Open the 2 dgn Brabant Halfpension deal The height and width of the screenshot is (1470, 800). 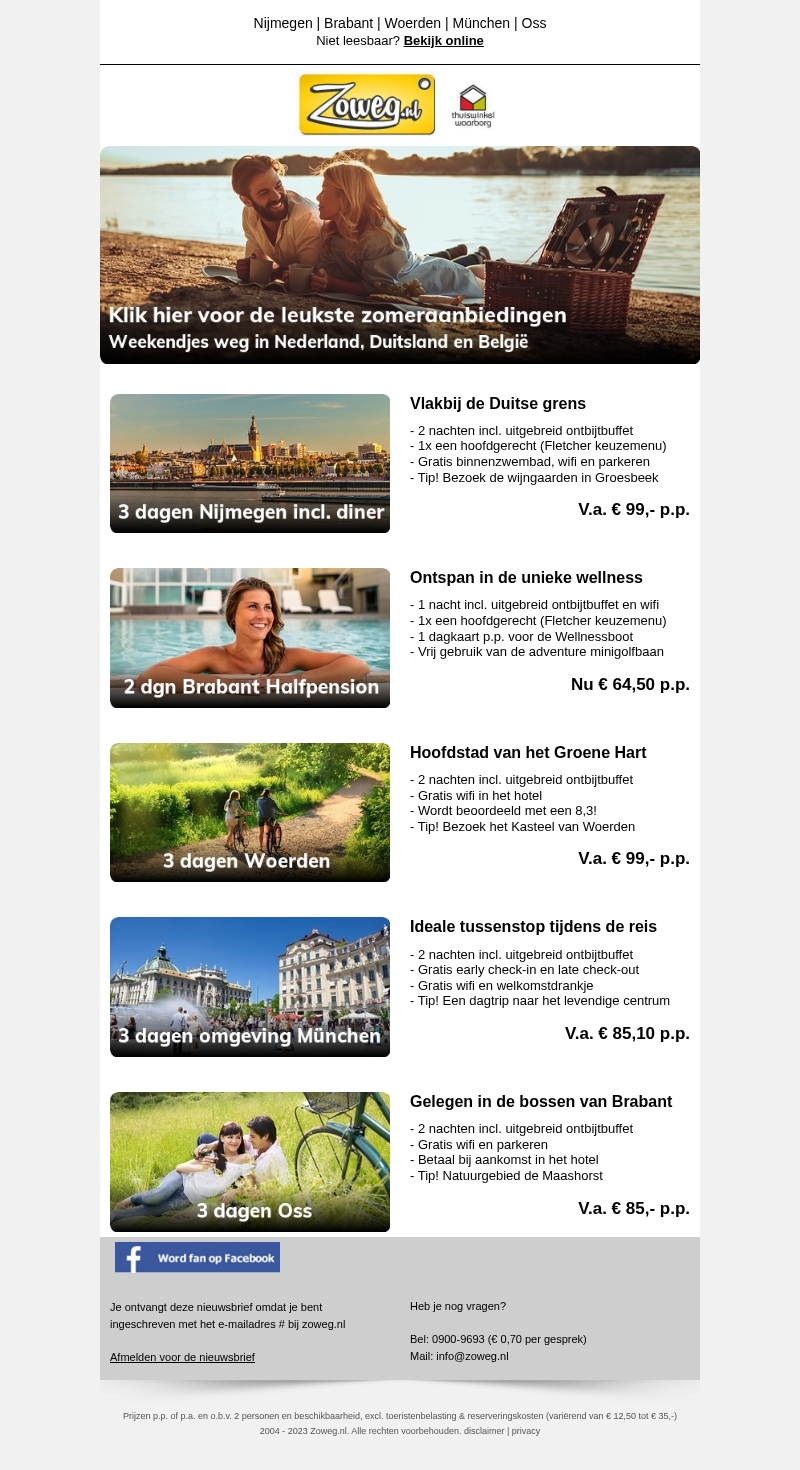250,638
